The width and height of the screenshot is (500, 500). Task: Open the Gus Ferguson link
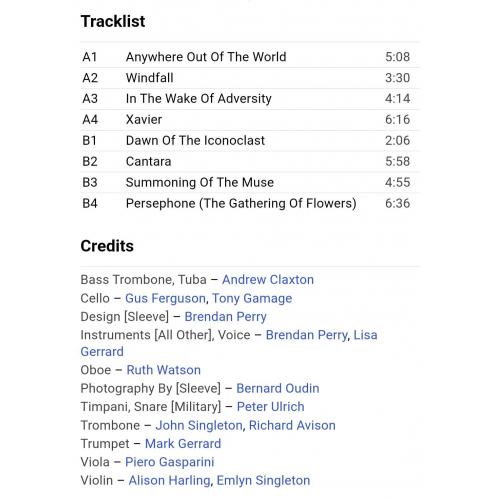coord(165,298)
